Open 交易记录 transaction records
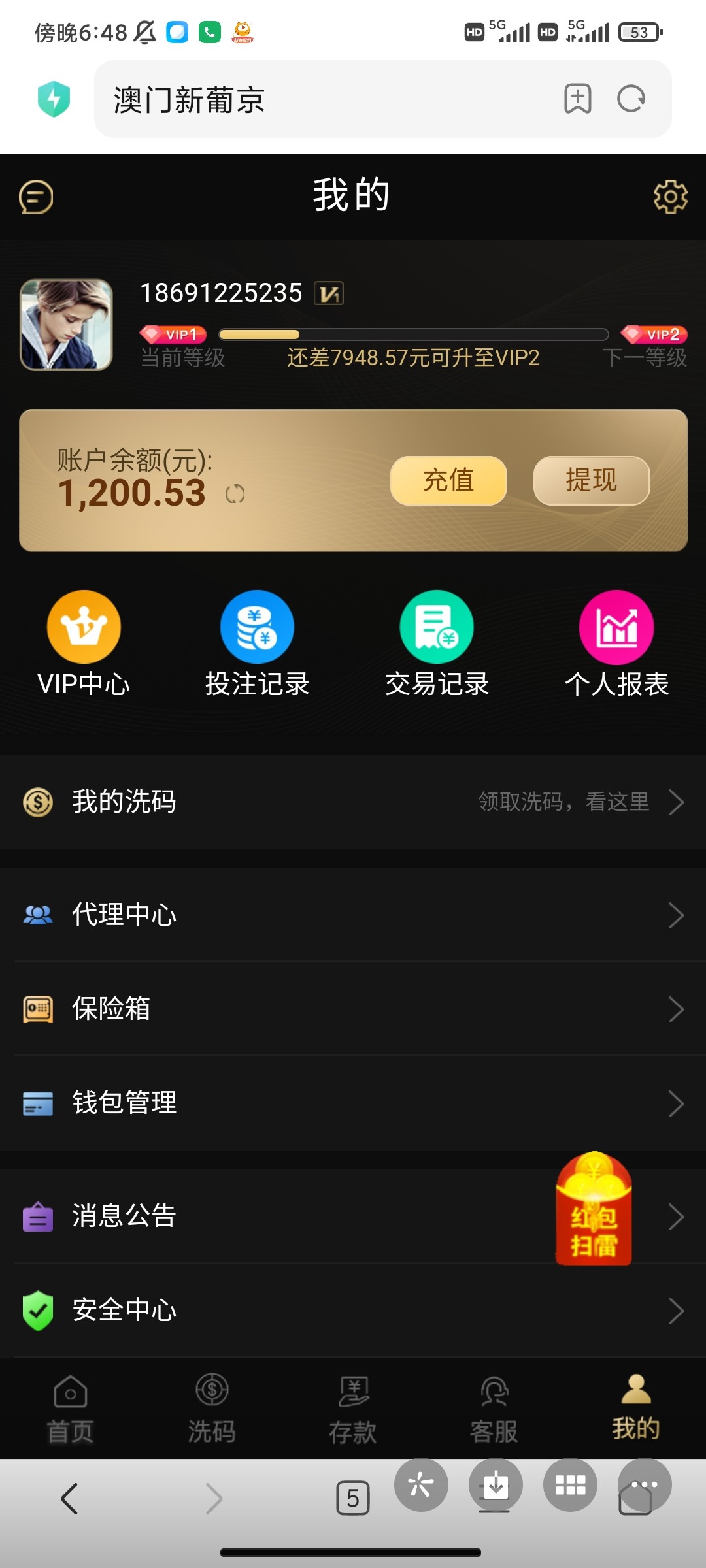 pyautogui.click(x=437, y=644)
